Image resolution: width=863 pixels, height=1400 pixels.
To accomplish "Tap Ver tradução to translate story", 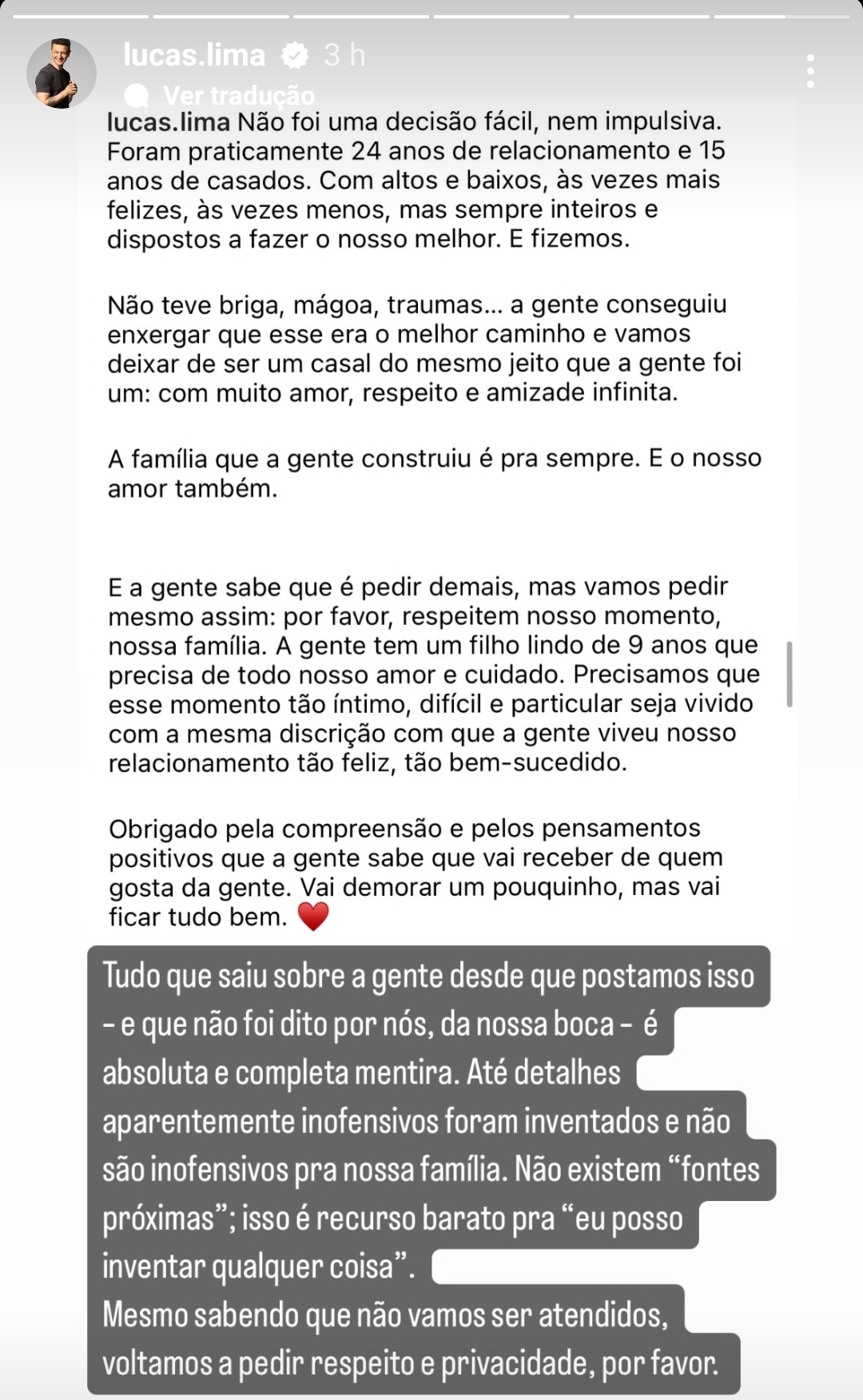I will click(238, 95).
